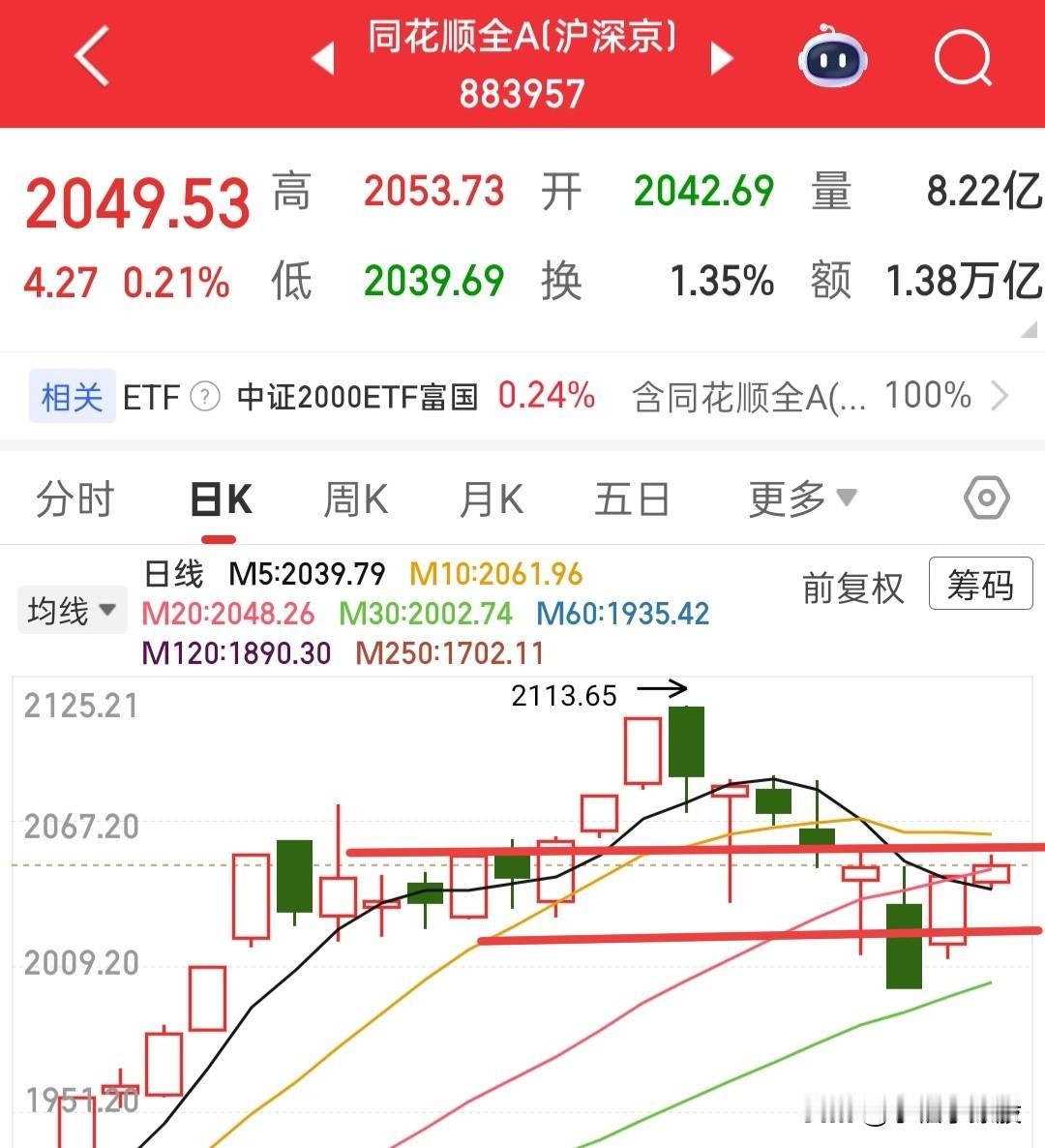Enable the 筹码 chip distribution view
Viewport: 1045px width, 1148px height.
click(x=980, y=585)
